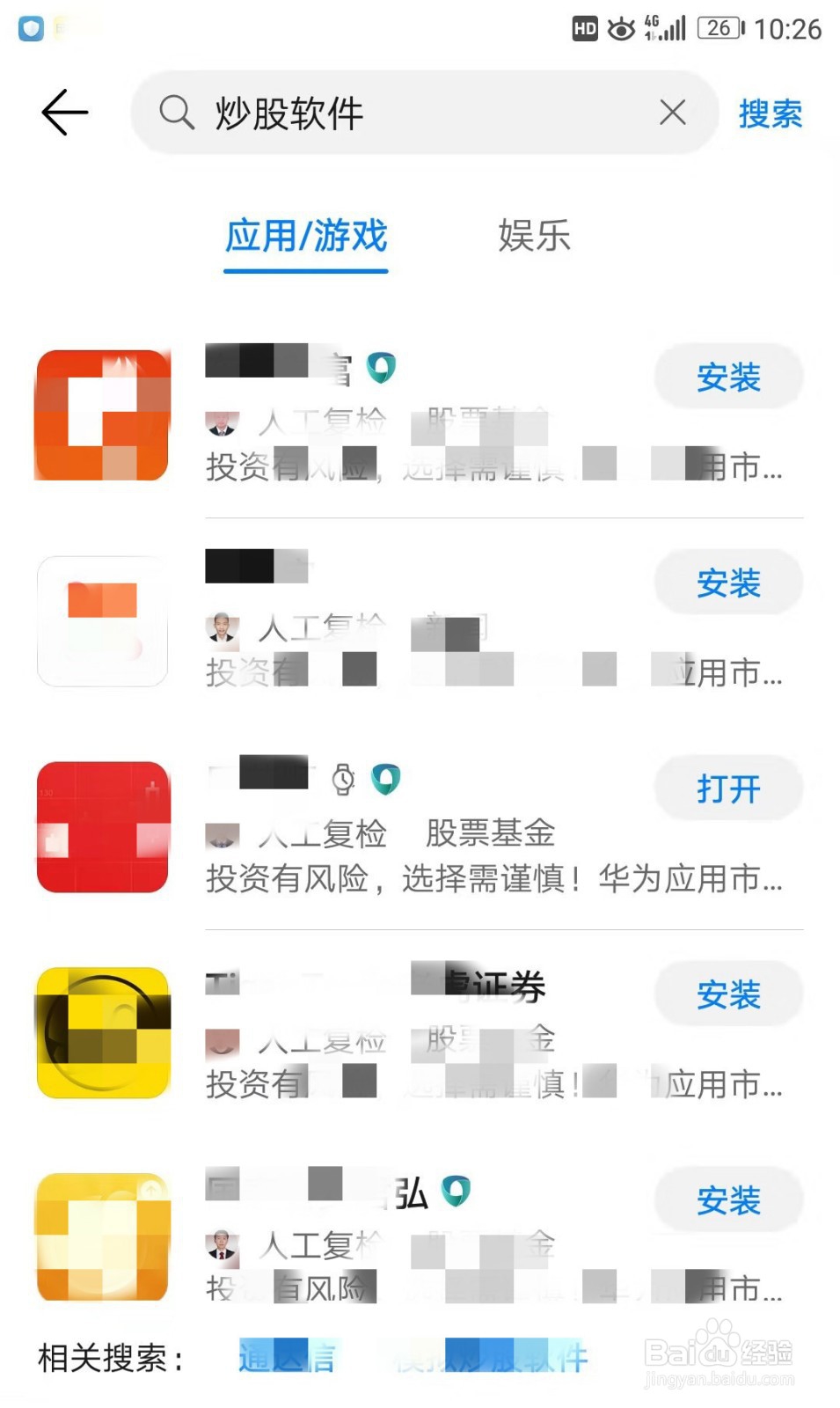Open the orange app icon of the first result
The height and width of the screenshot is (1408, 840).
100,414
